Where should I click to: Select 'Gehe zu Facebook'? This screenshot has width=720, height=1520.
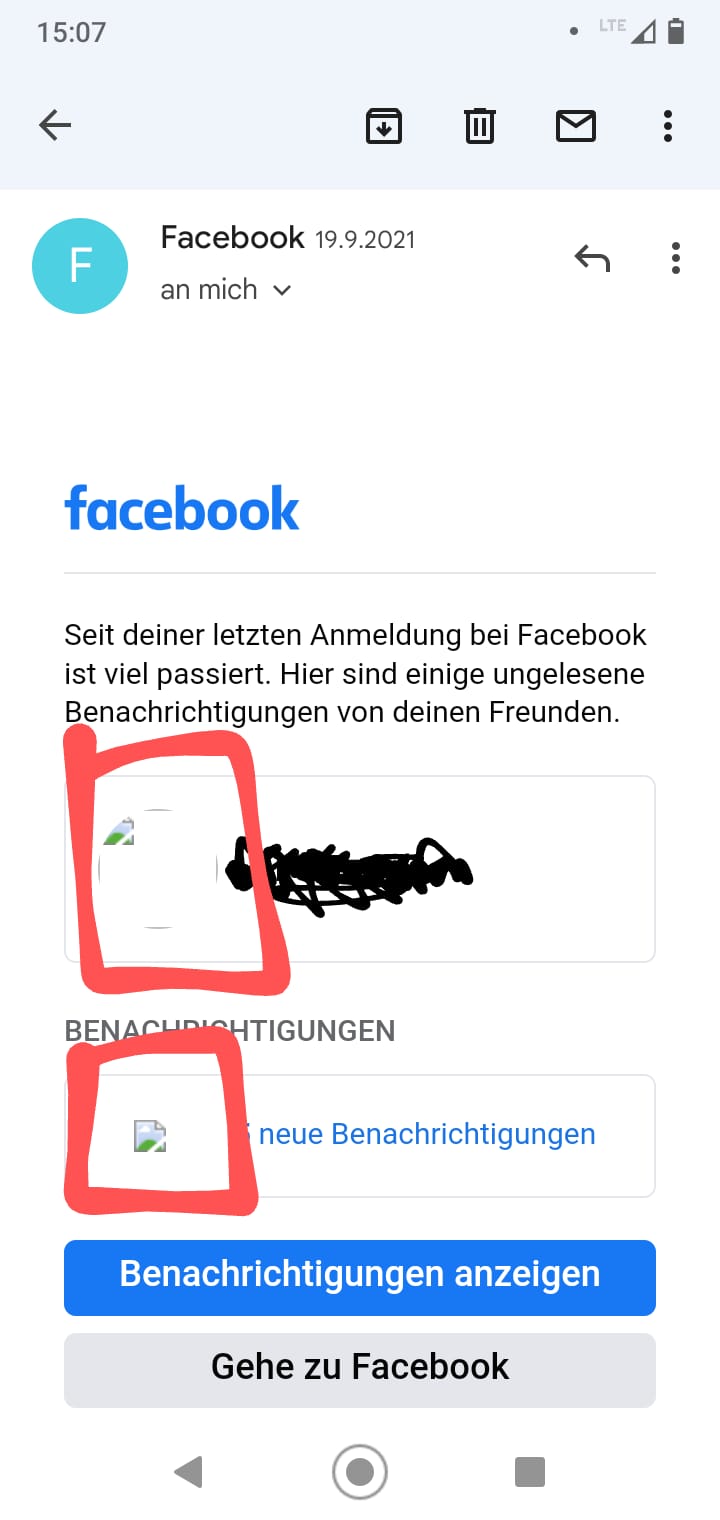[x=360, y=1367]
